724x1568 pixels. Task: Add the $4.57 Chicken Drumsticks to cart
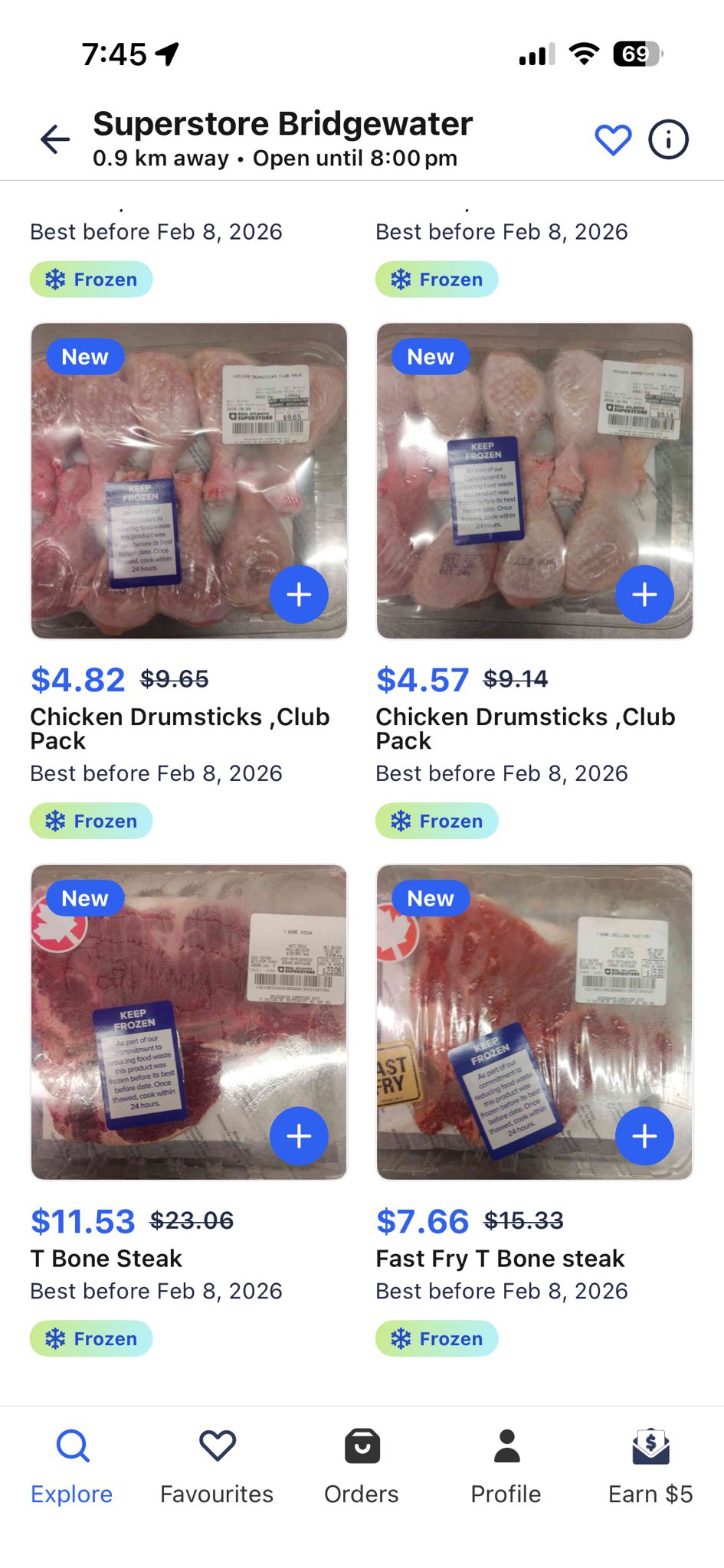[644, 594]
